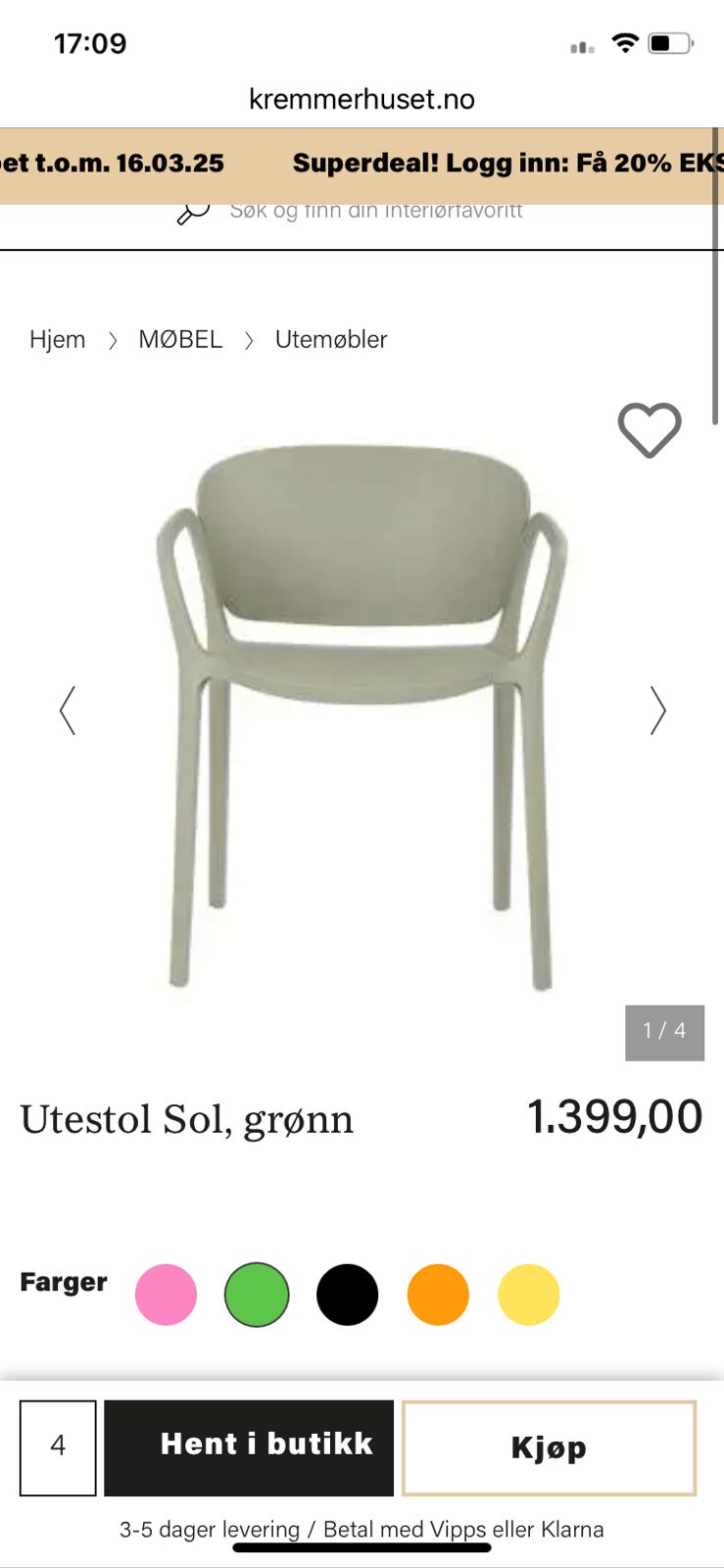Open the Superdeal login promo banner

[x=507, y=163]
